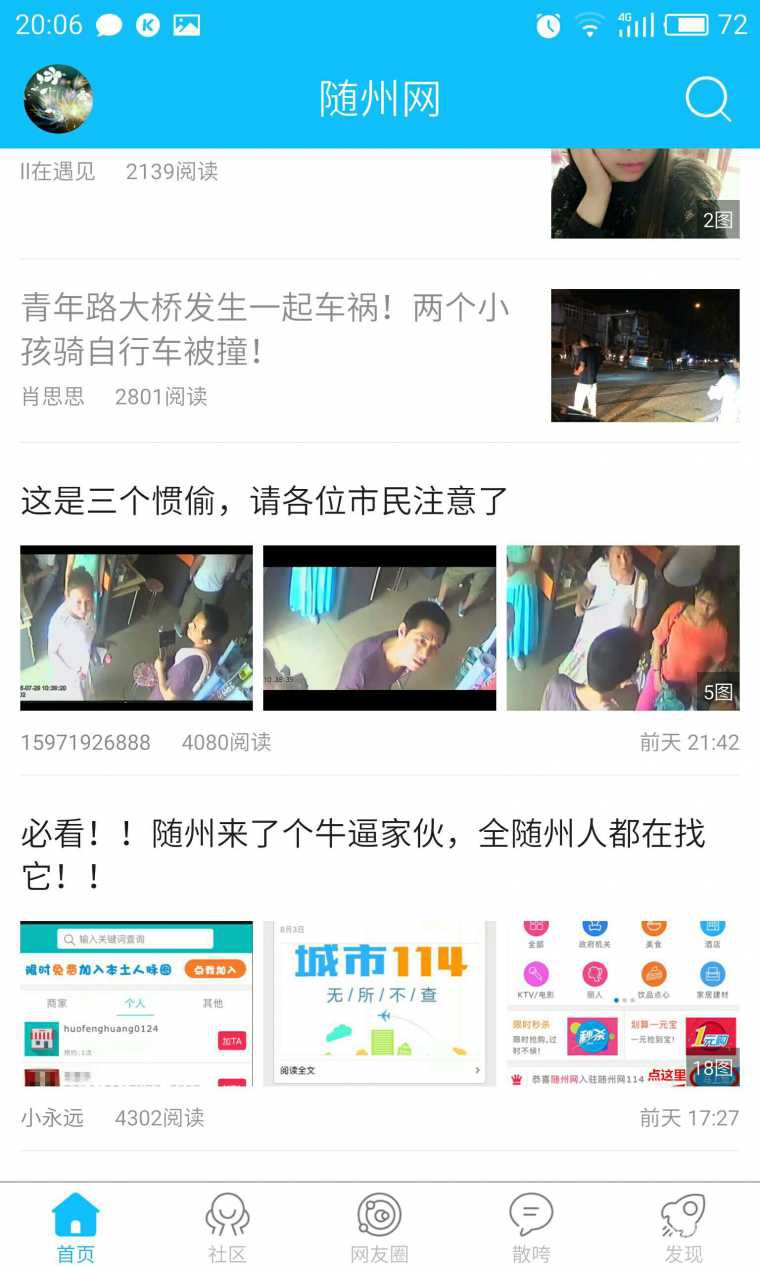View the 5图 thief surveillance image
Image resolution: width=760 pixels, height=1267 pixels.
pyautogui.click(x=622, y=628)
